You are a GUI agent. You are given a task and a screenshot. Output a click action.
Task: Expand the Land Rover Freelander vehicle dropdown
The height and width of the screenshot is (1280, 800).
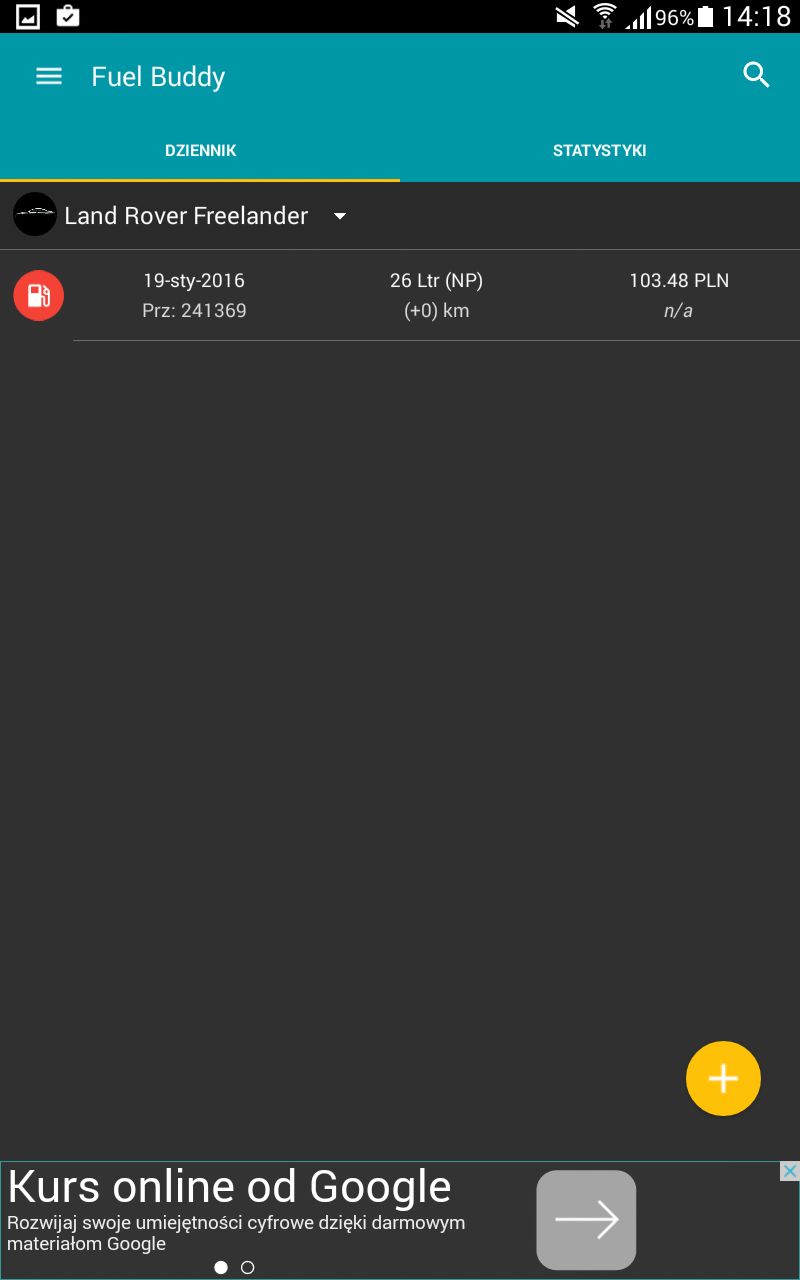181,215
